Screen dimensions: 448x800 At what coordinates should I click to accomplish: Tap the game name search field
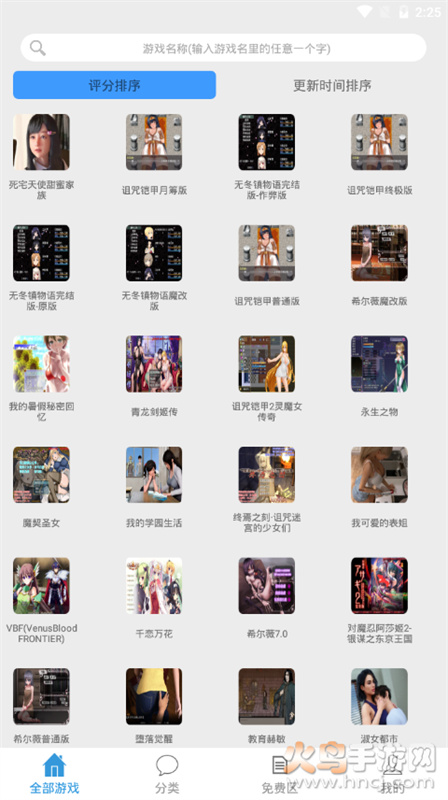tap(223, 48)
